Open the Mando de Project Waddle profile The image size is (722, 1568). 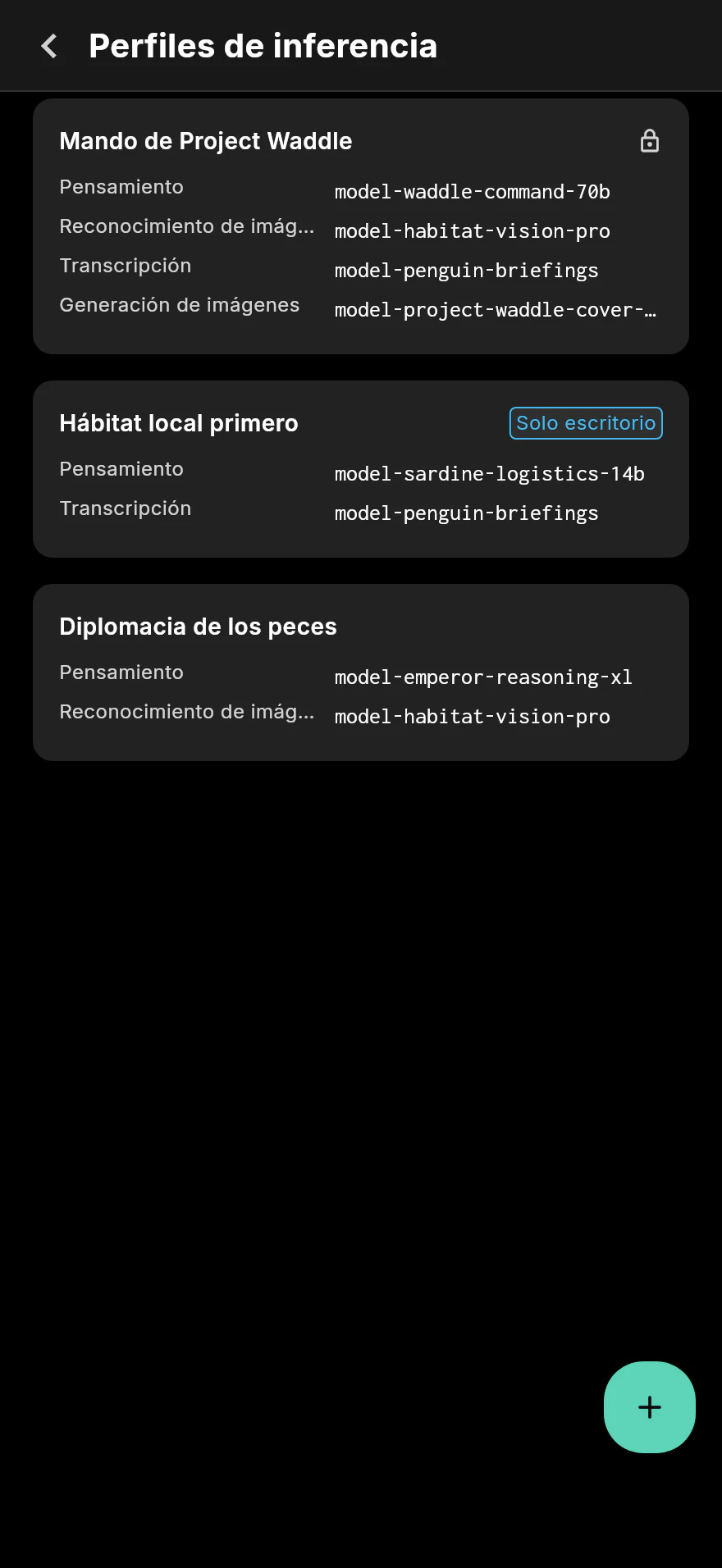pos(361,226)
